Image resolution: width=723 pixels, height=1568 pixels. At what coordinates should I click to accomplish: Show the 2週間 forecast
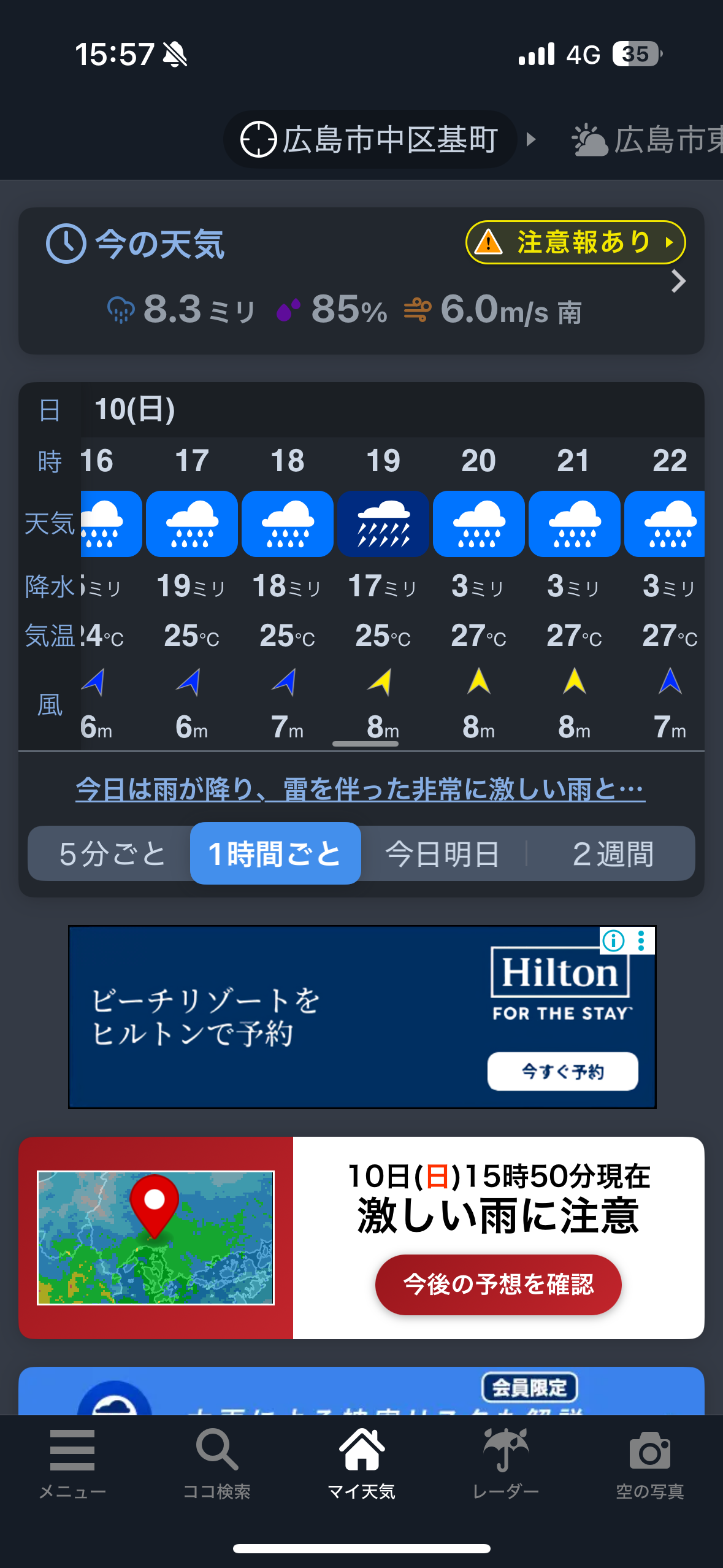pyautogui.click(x=613, y=853)
